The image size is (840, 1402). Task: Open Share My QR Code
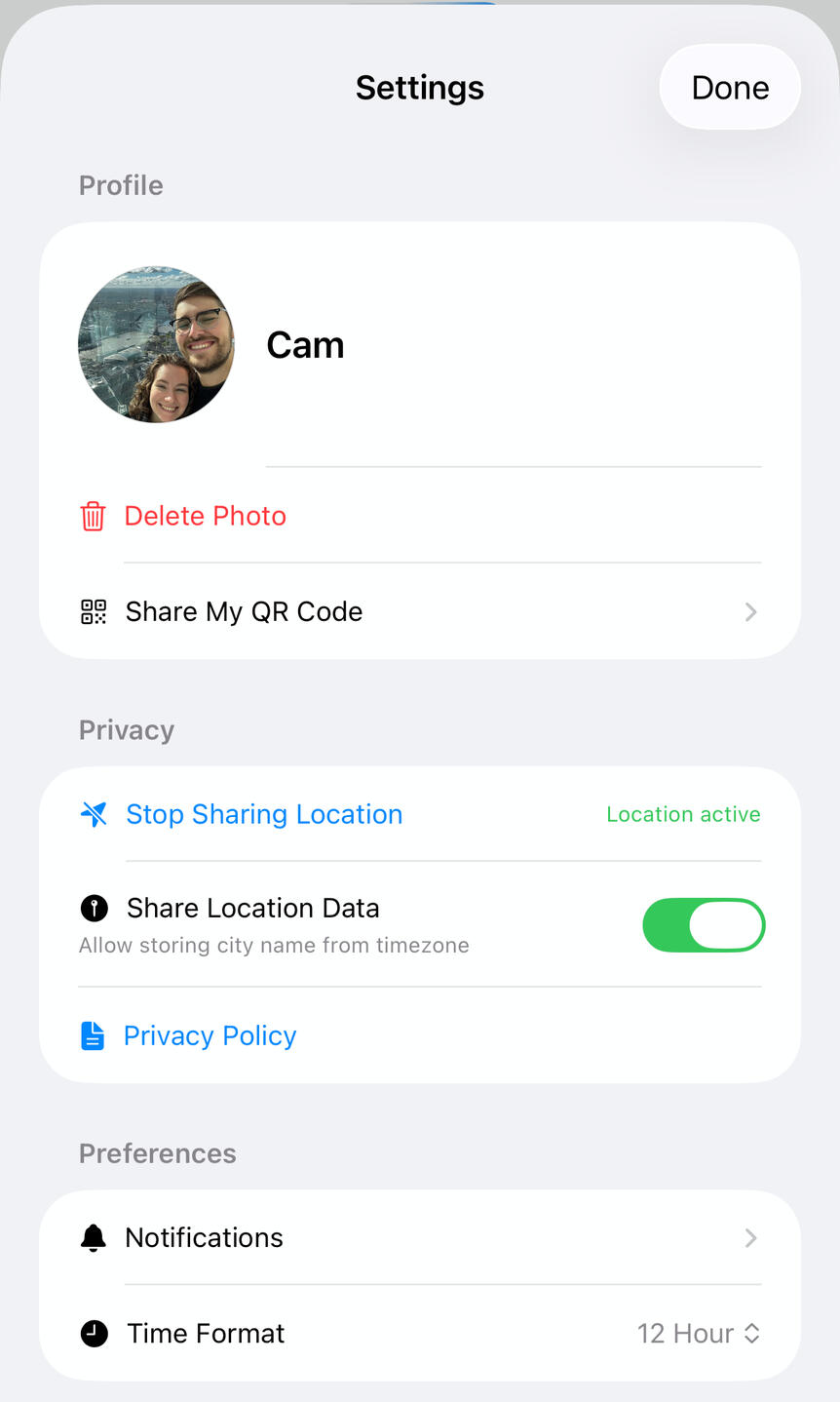pyautogui.click(x=419, y=611)
